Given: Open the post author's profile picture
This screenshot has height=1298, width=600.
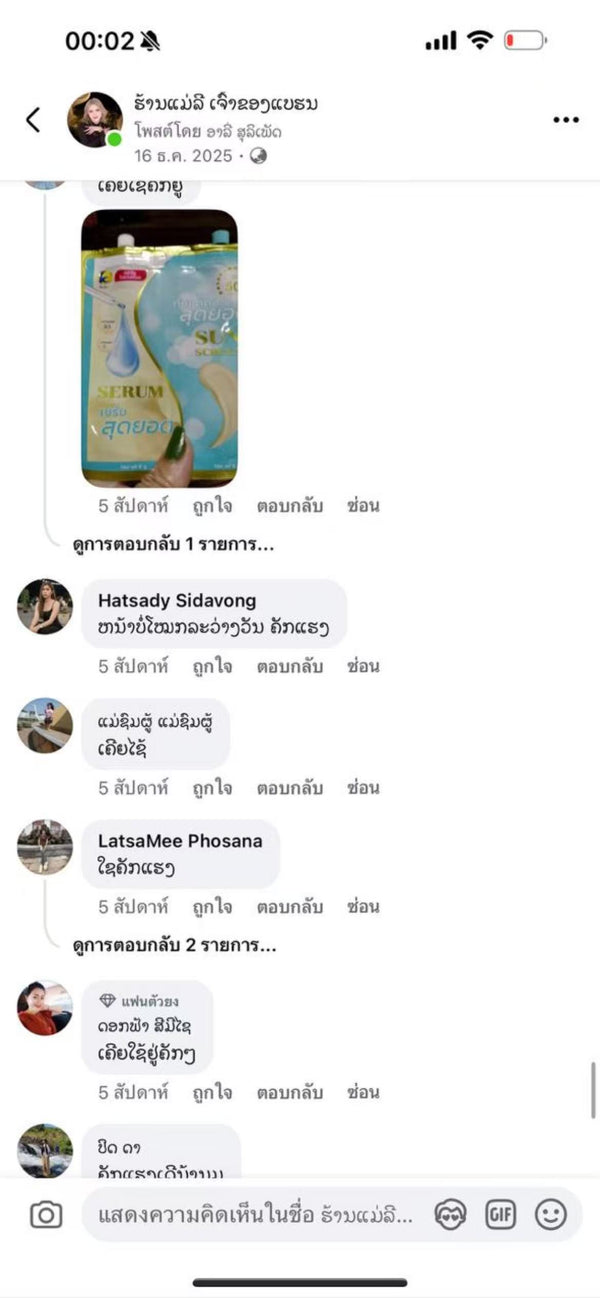Looking at the screenshot, I should click(95, 120).
